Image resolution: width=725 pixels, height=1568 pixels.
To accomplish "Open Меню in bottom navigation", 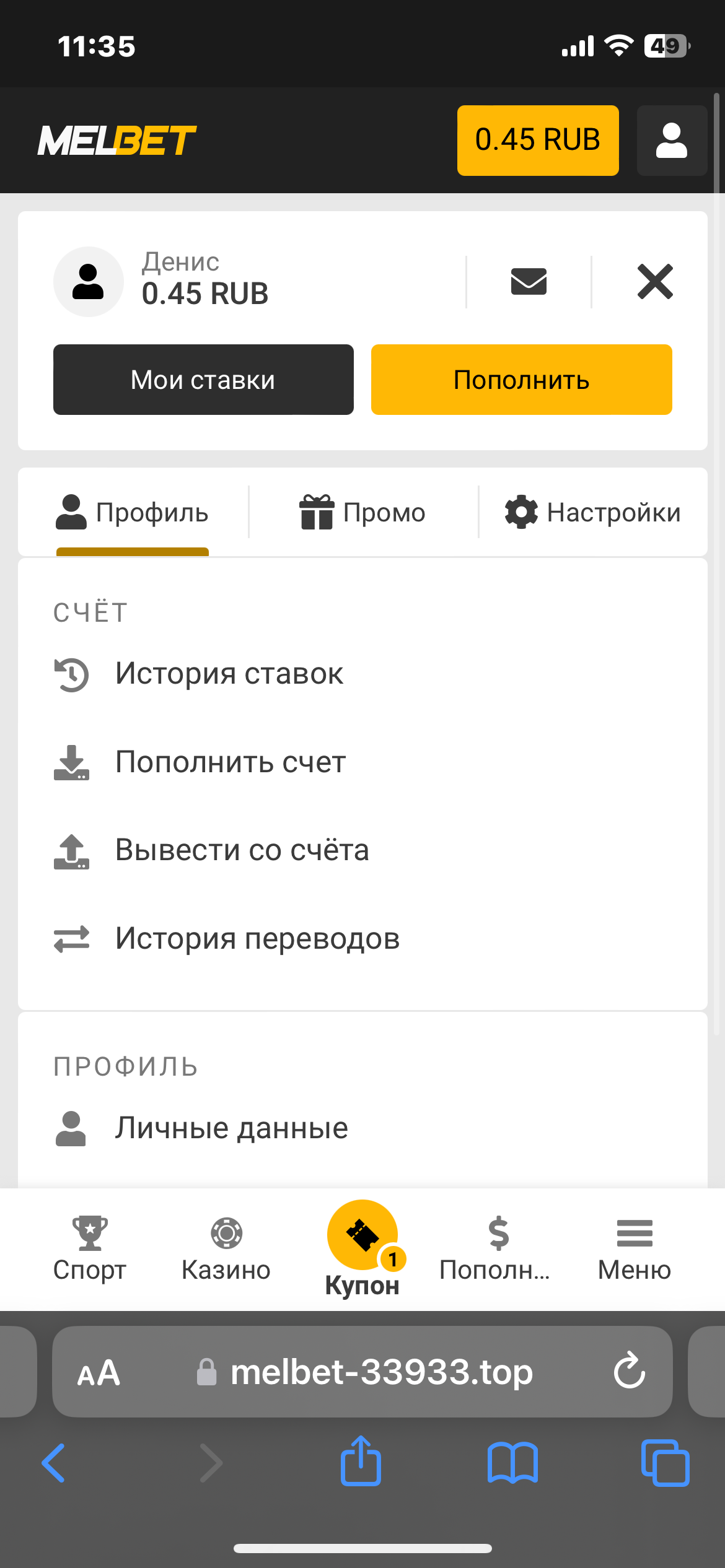I will [635, 1249].
